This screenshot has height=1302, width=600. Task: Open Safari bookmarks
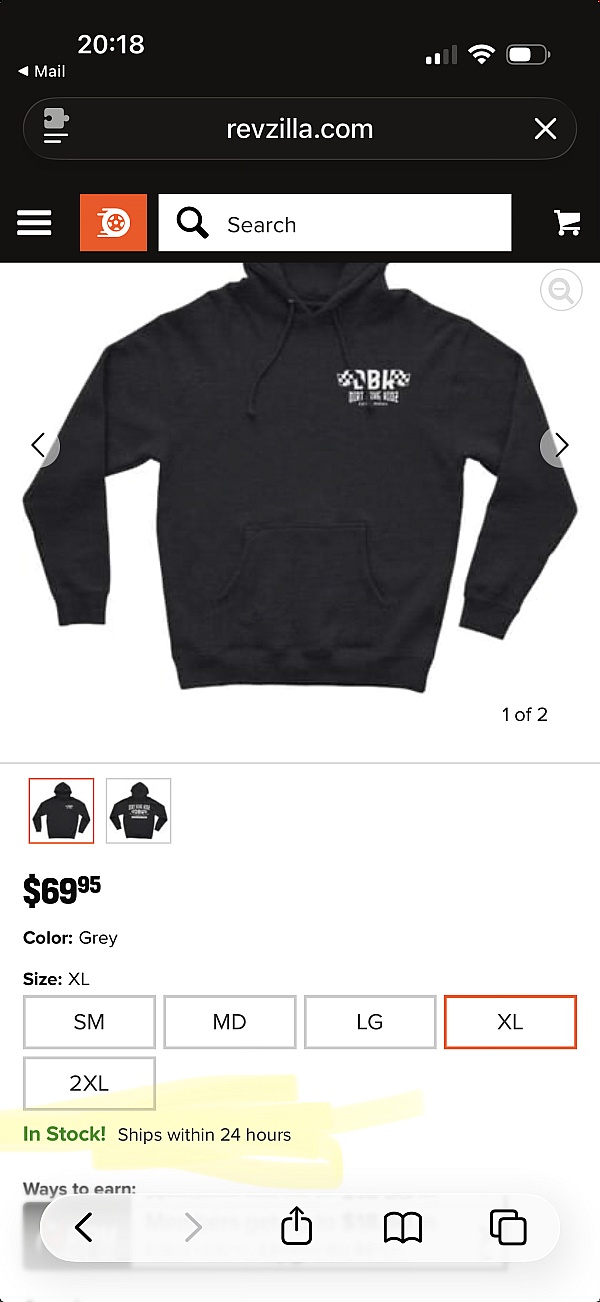coord(403,1227)
